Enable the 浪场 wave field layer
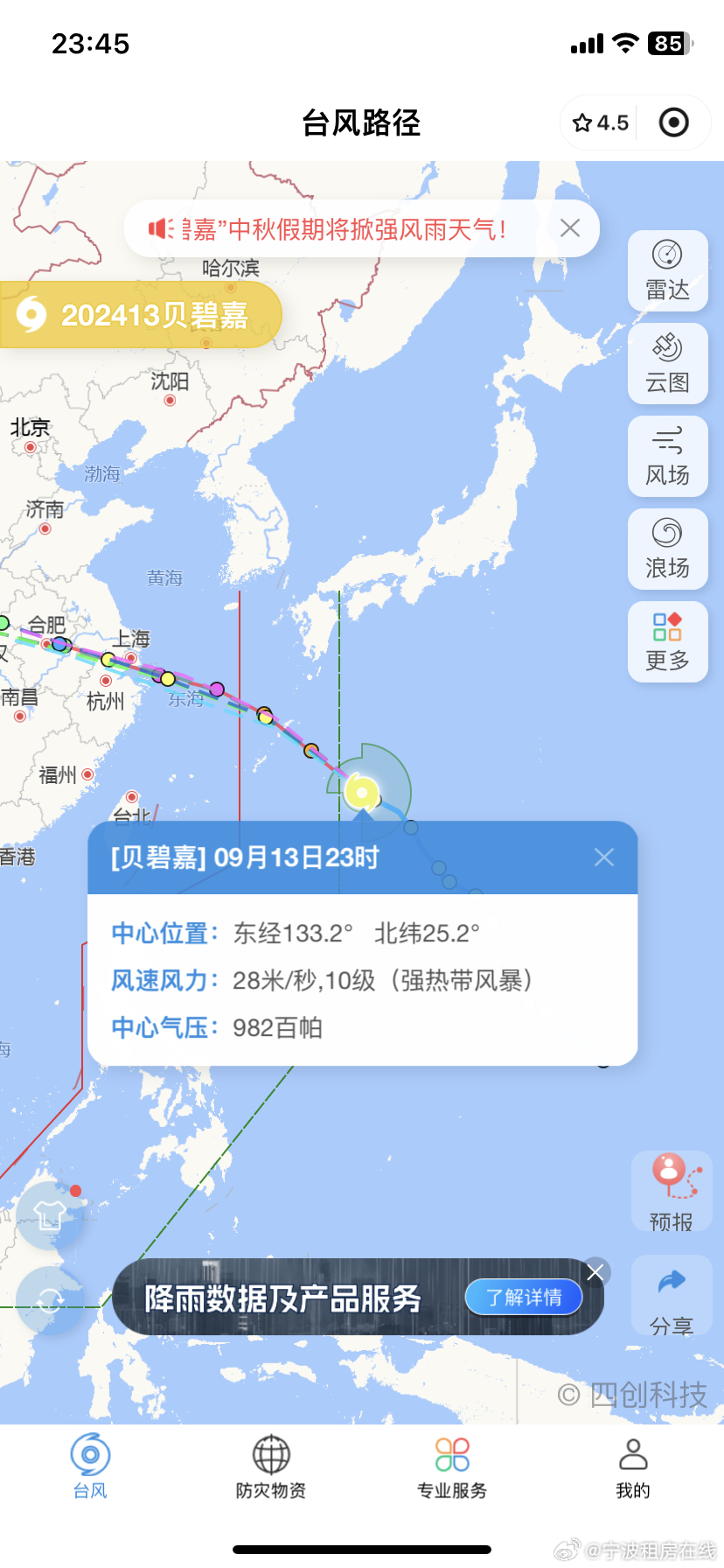 (x=668, y=549)
